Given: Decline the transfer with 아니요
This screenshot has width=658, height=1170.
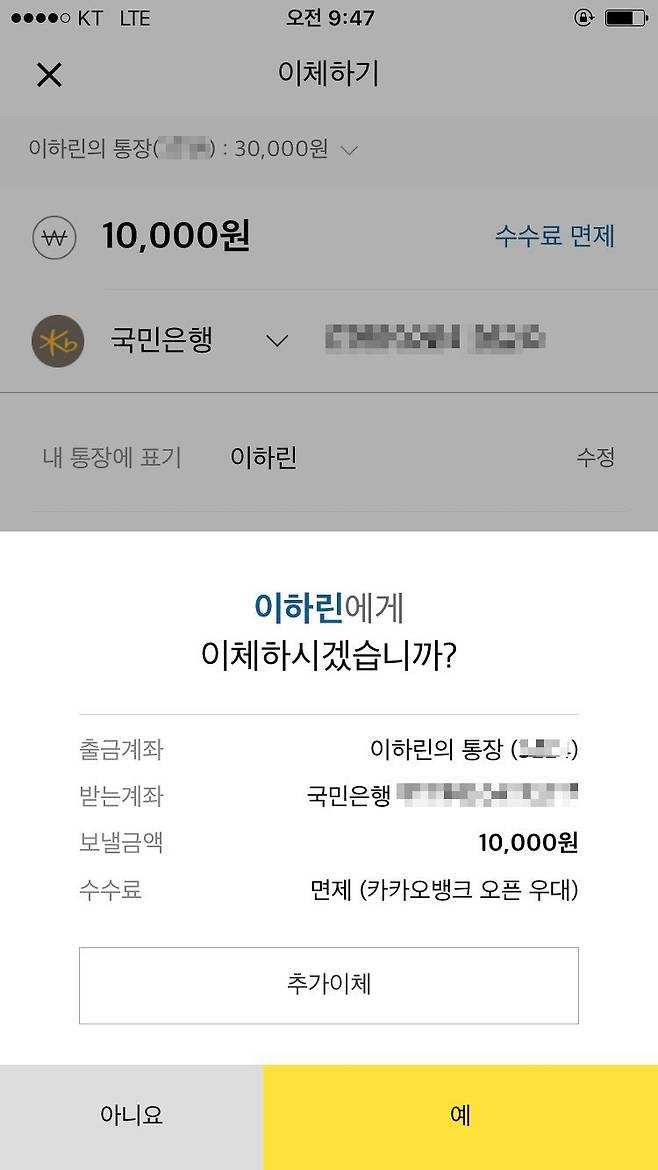Looking at the screenshot, I should [x=131, y=1116].
